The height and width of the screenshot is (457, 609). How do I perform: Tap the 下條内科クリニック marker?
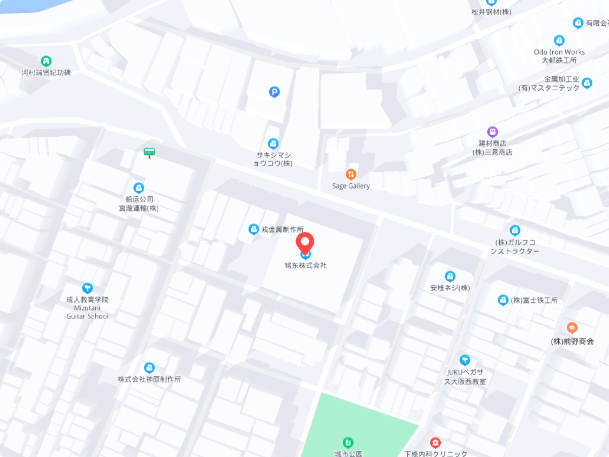click(435, 442)
